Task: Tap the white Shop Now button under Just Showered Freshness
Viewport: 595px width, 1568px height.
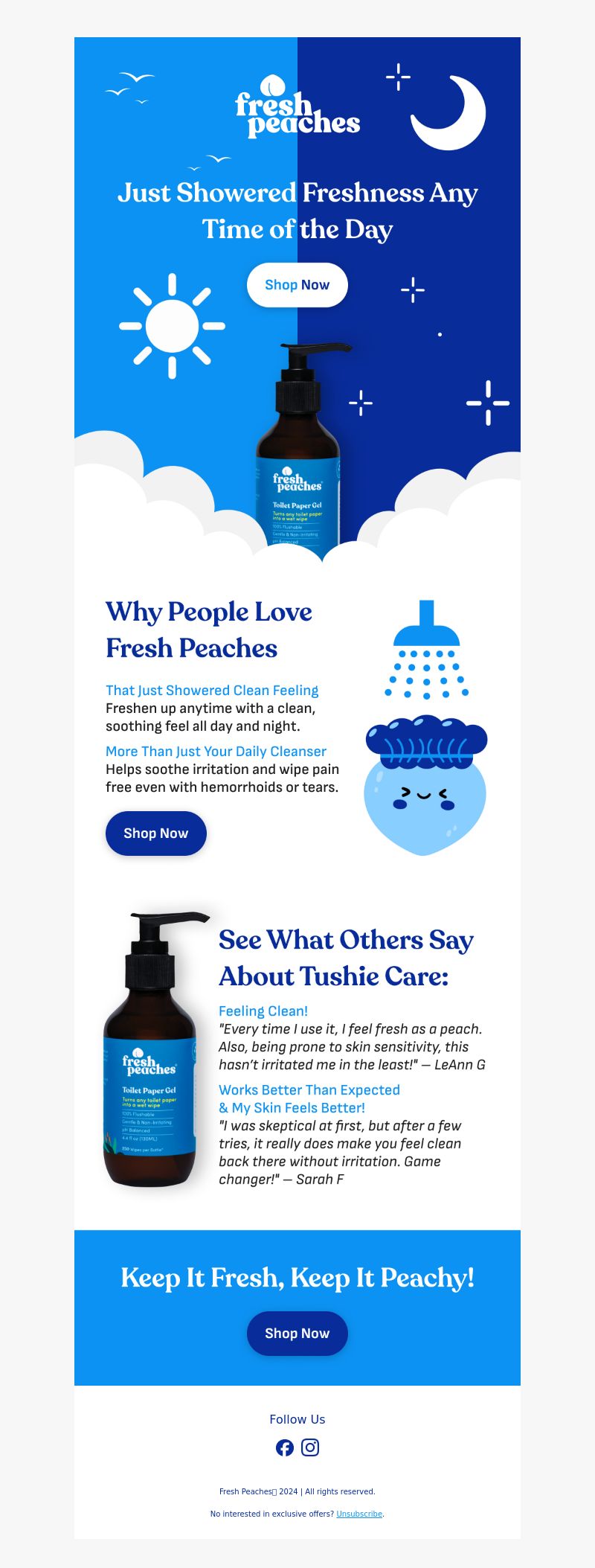Action: point(297,285)
